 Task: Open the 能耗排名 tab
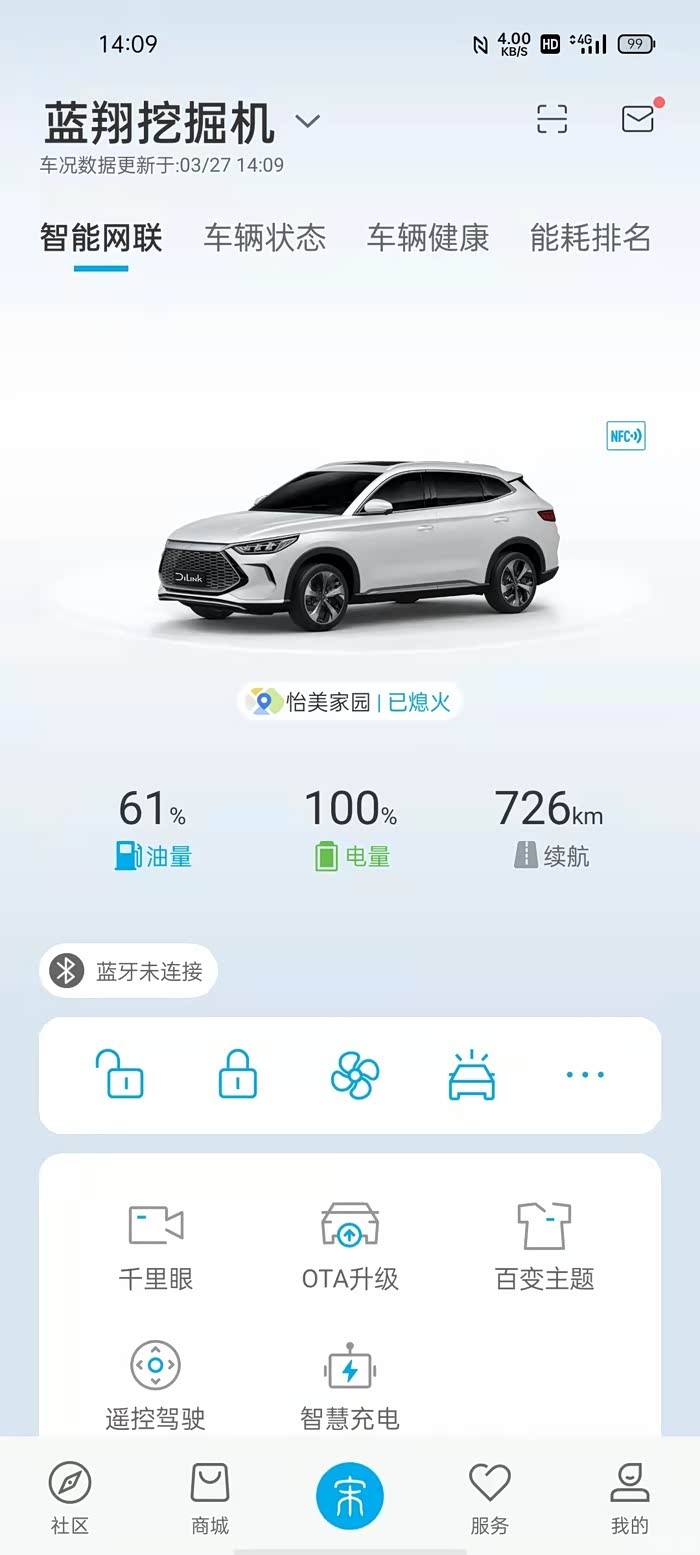[x=591, y=238]
